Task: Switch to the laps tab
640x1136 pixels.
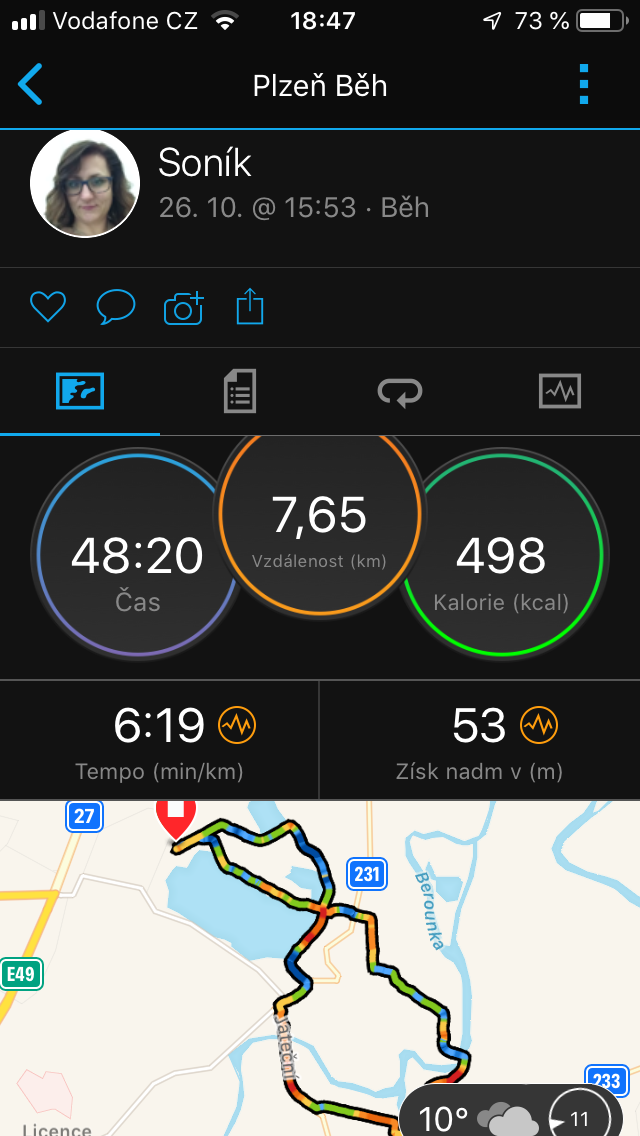Action: point(399,392)
